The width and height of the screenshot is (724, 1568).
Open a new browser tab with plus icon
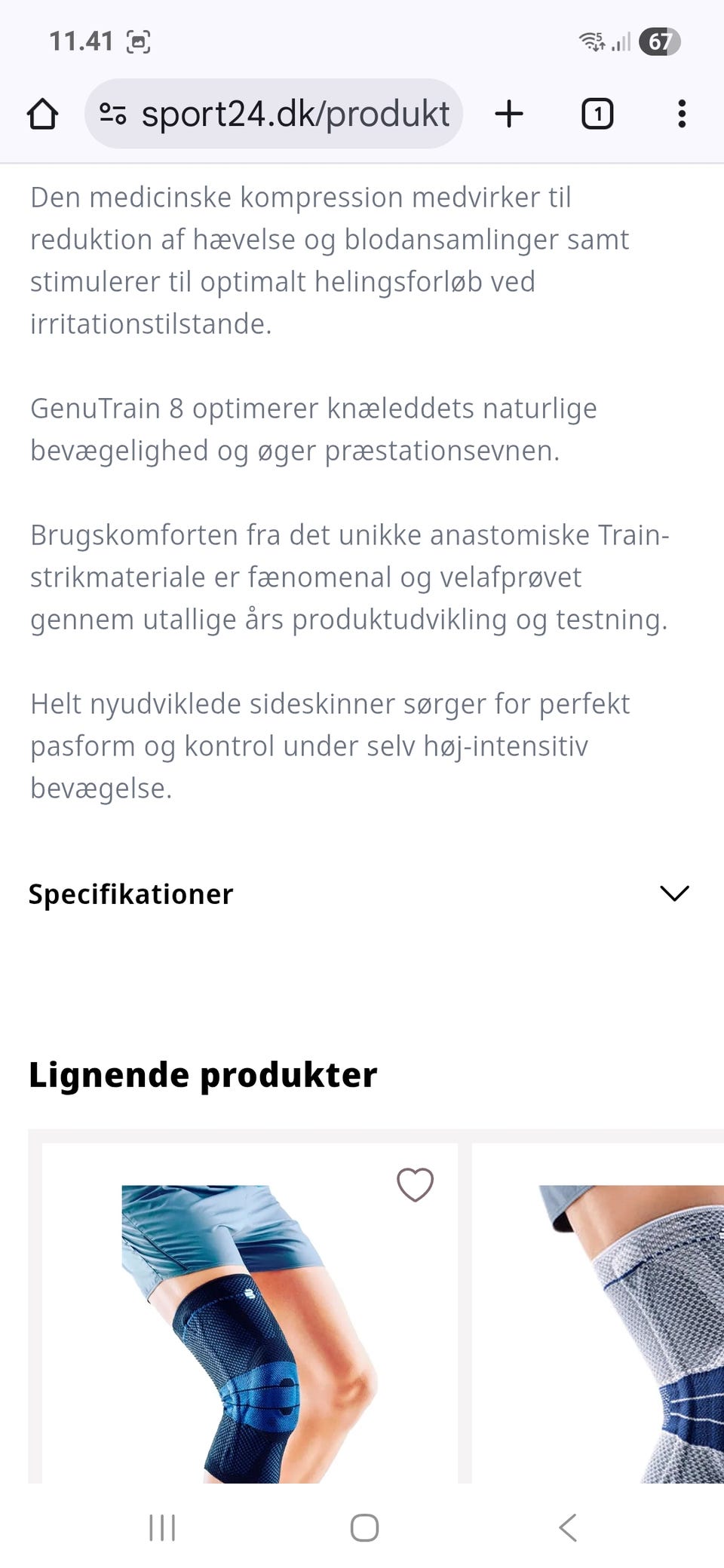click(508, 114)
